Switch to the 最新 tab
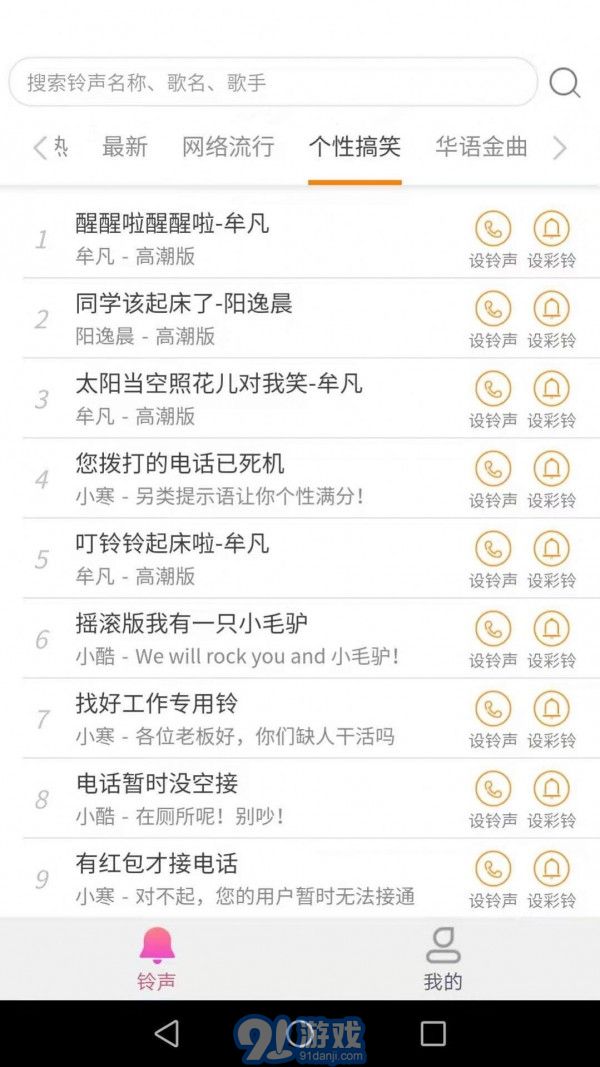This screenshot has width=600, height=1067. tap(124, 146)
